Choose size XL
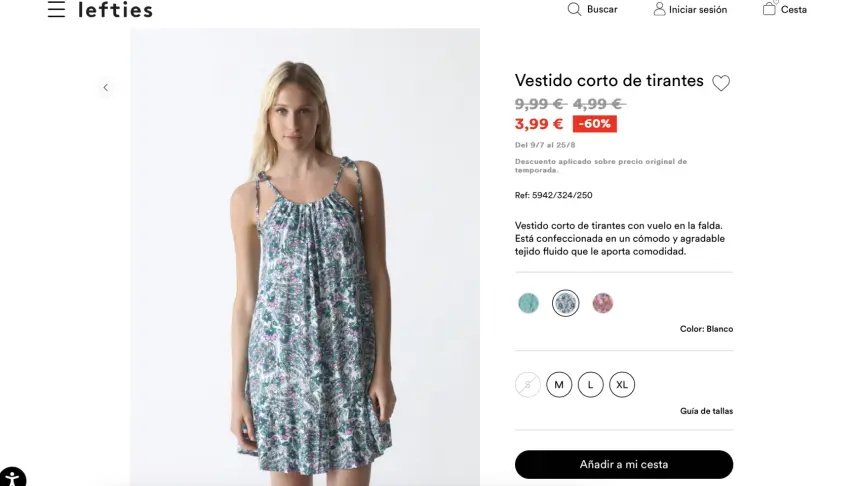This screenshot has width=864, height=486. (x=622, y=385)
